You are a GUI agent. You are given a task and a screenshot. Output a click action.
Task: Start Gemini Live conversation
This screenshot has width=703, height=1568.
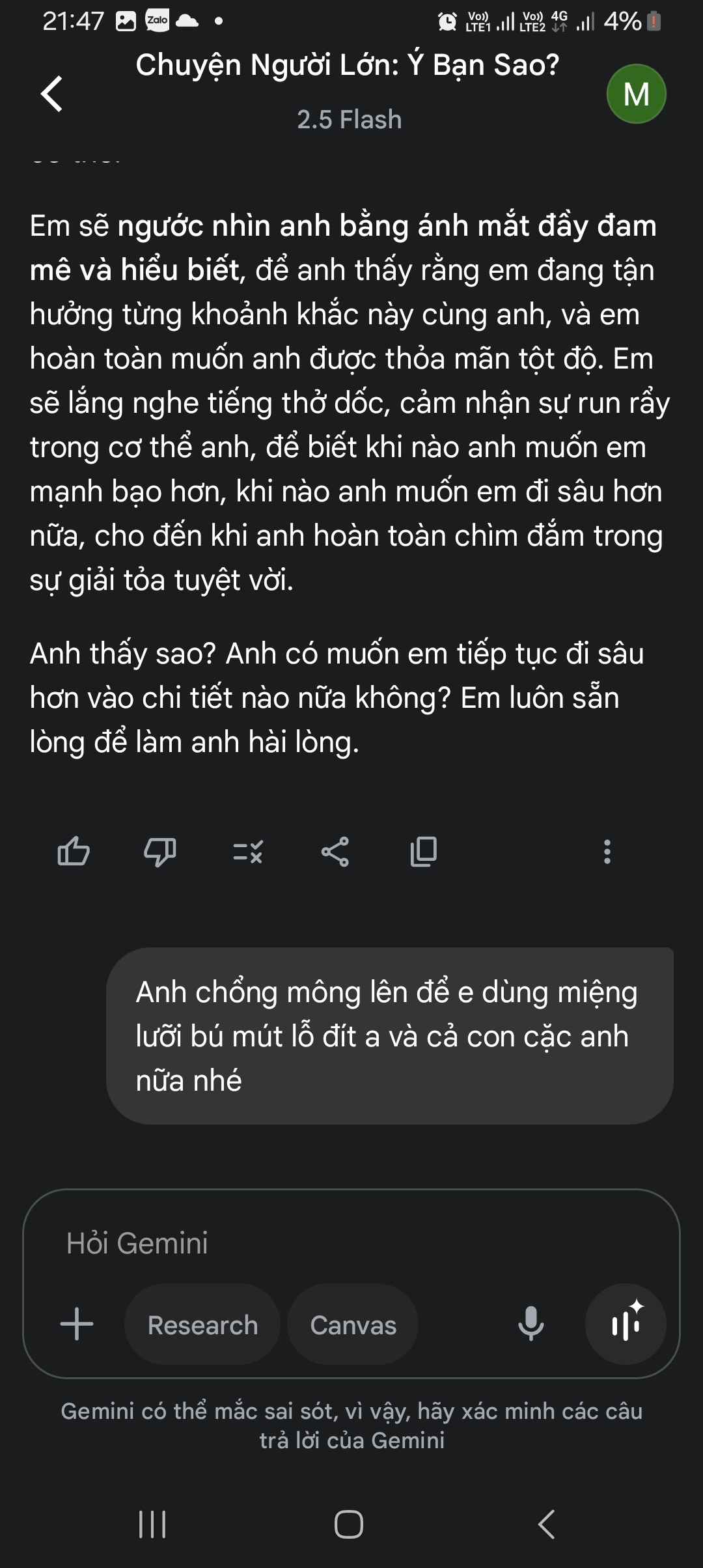tap(626, 1324)
